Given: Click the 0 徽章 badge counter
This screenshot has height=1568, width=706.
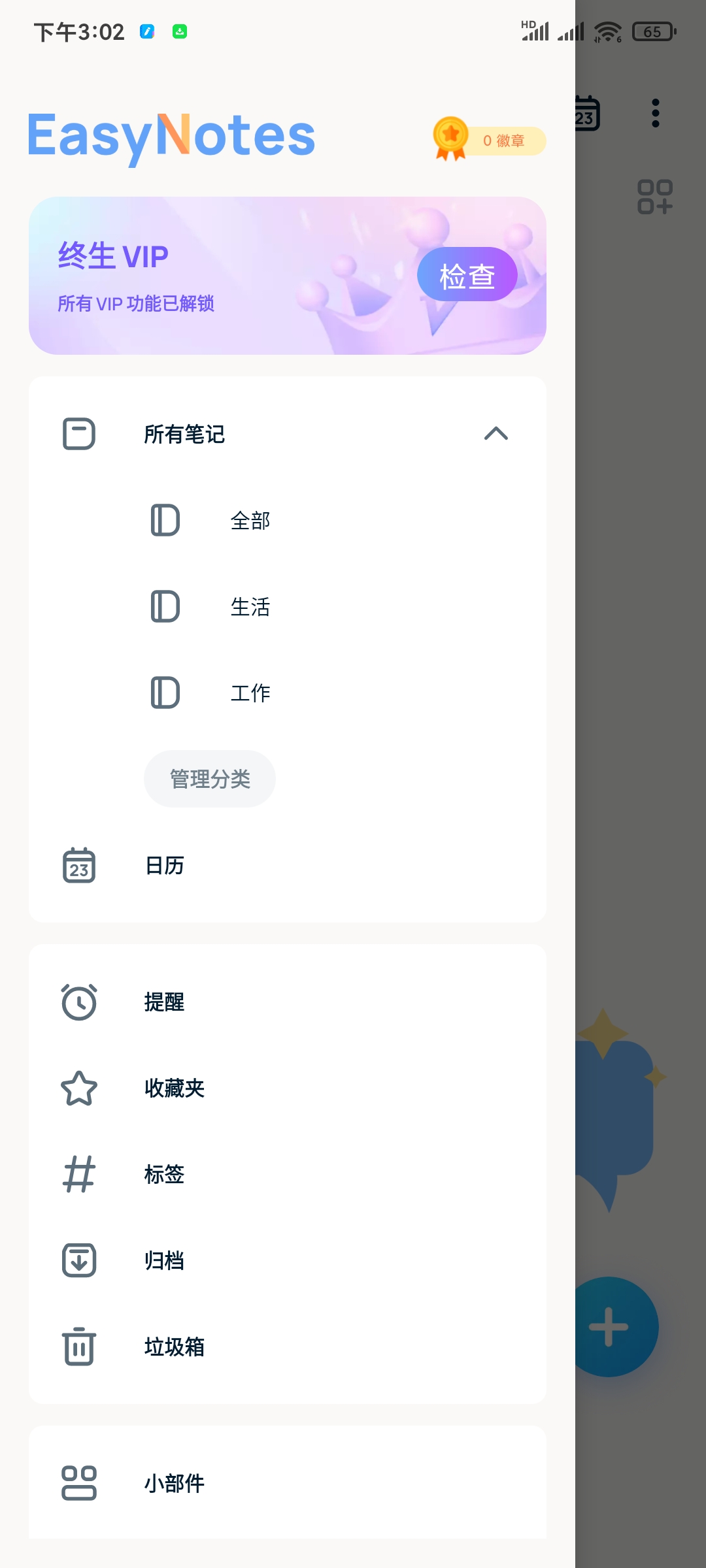Looking at the screenshot, I should click(x=503, y=140).
